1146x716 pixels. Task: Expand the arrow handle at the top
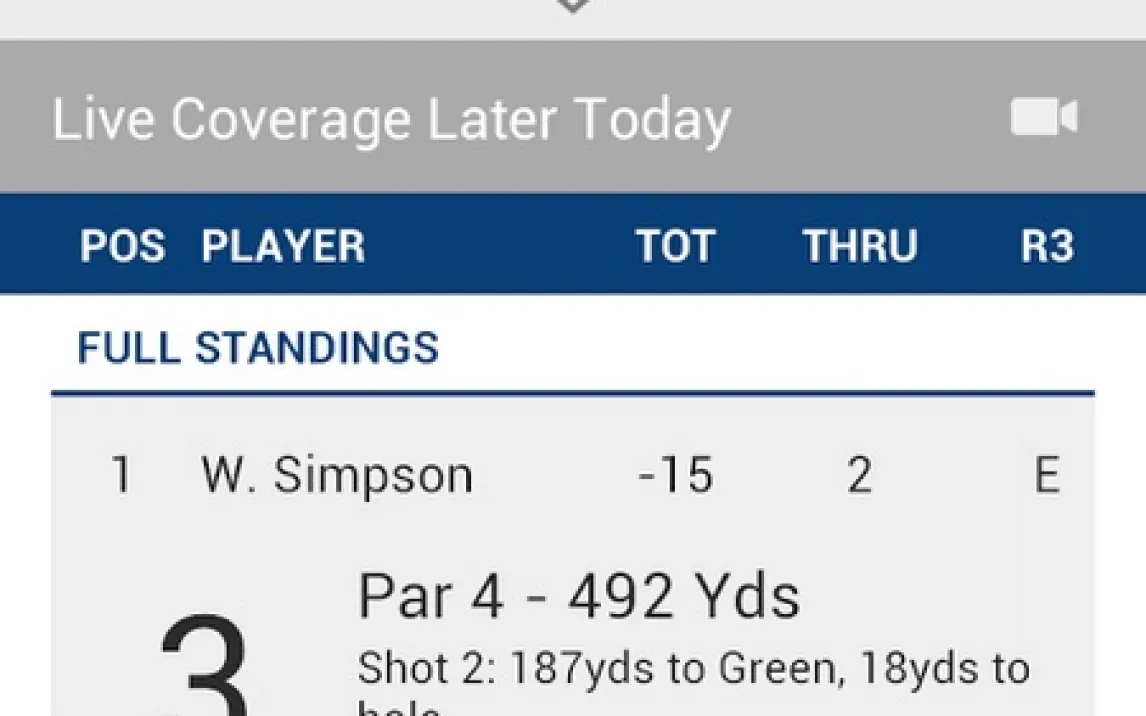pos(572,6)
